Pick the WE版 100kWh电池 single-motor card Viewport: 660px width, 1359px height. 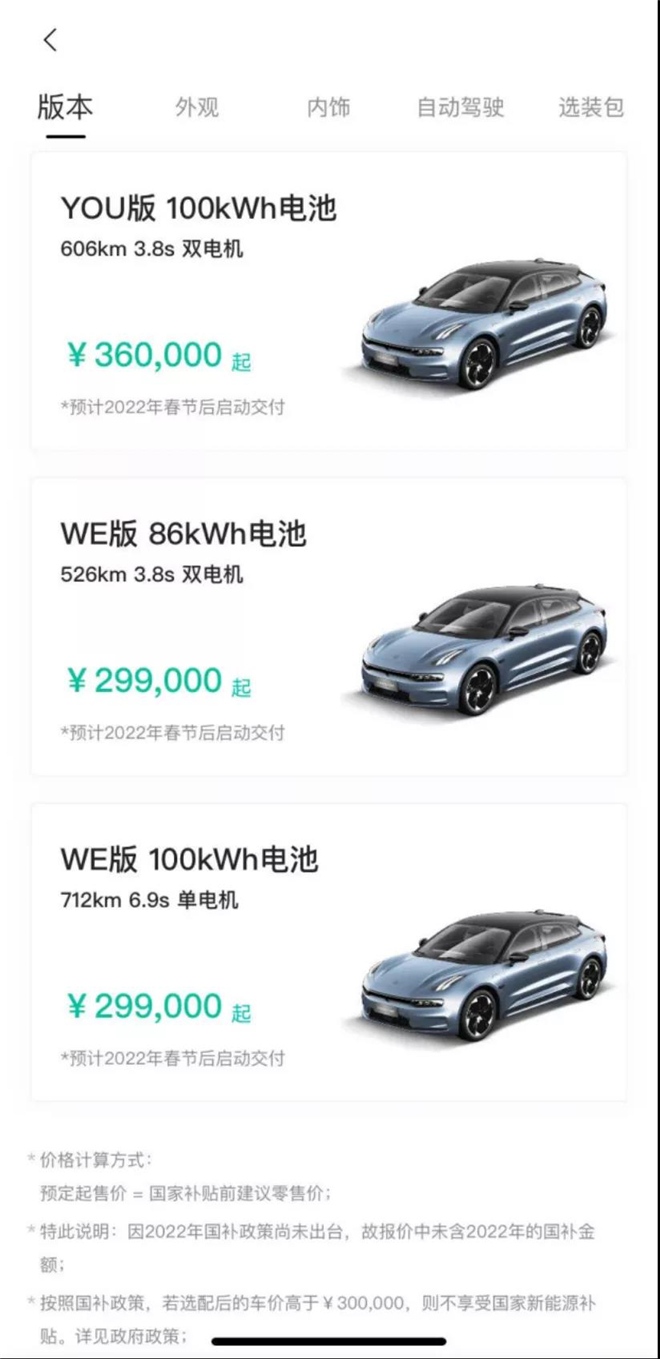pyautogui.click(x=329, y=951)
